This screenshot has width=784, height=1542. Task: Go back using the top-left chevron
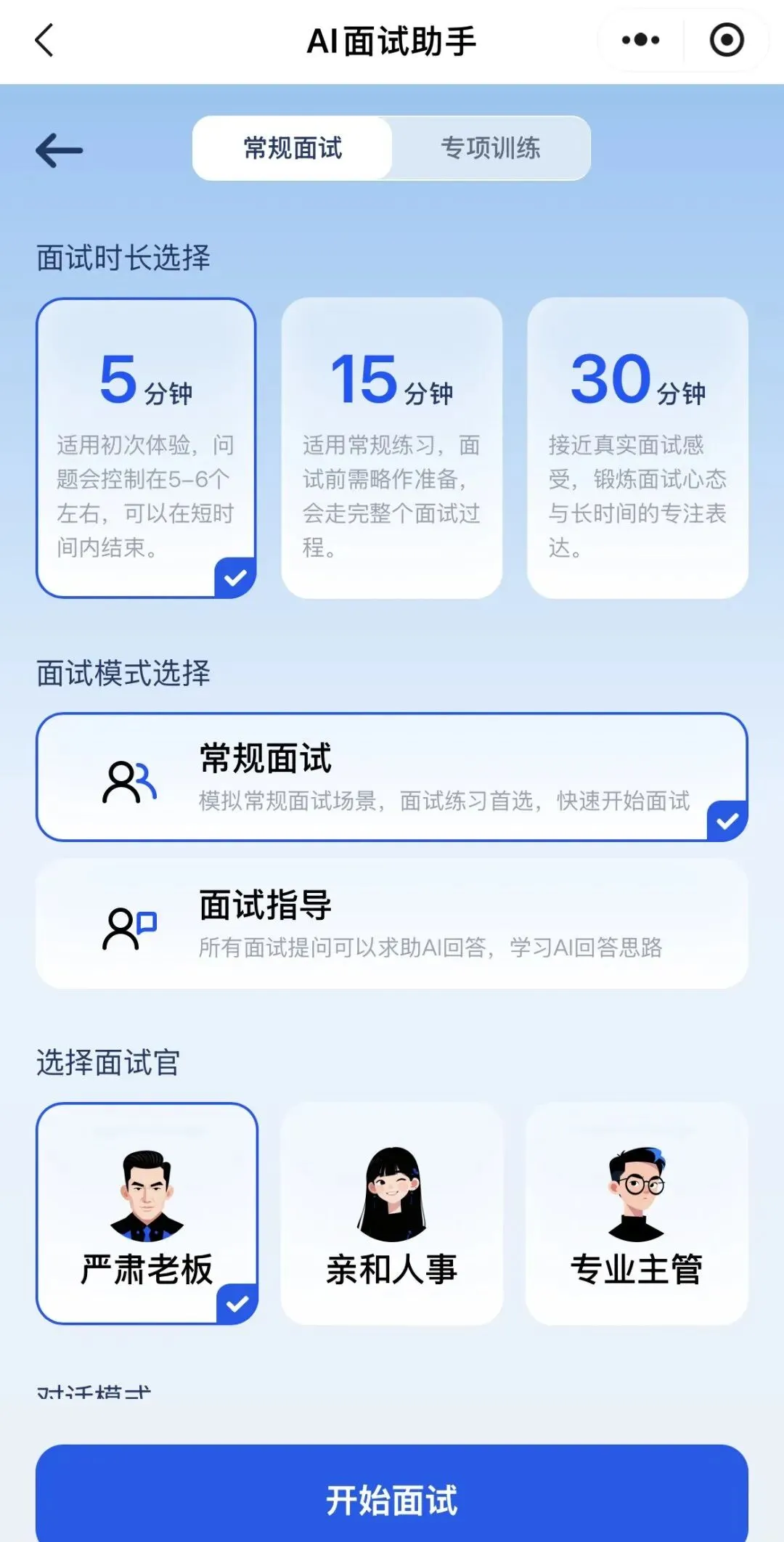(x=45, y=41)
